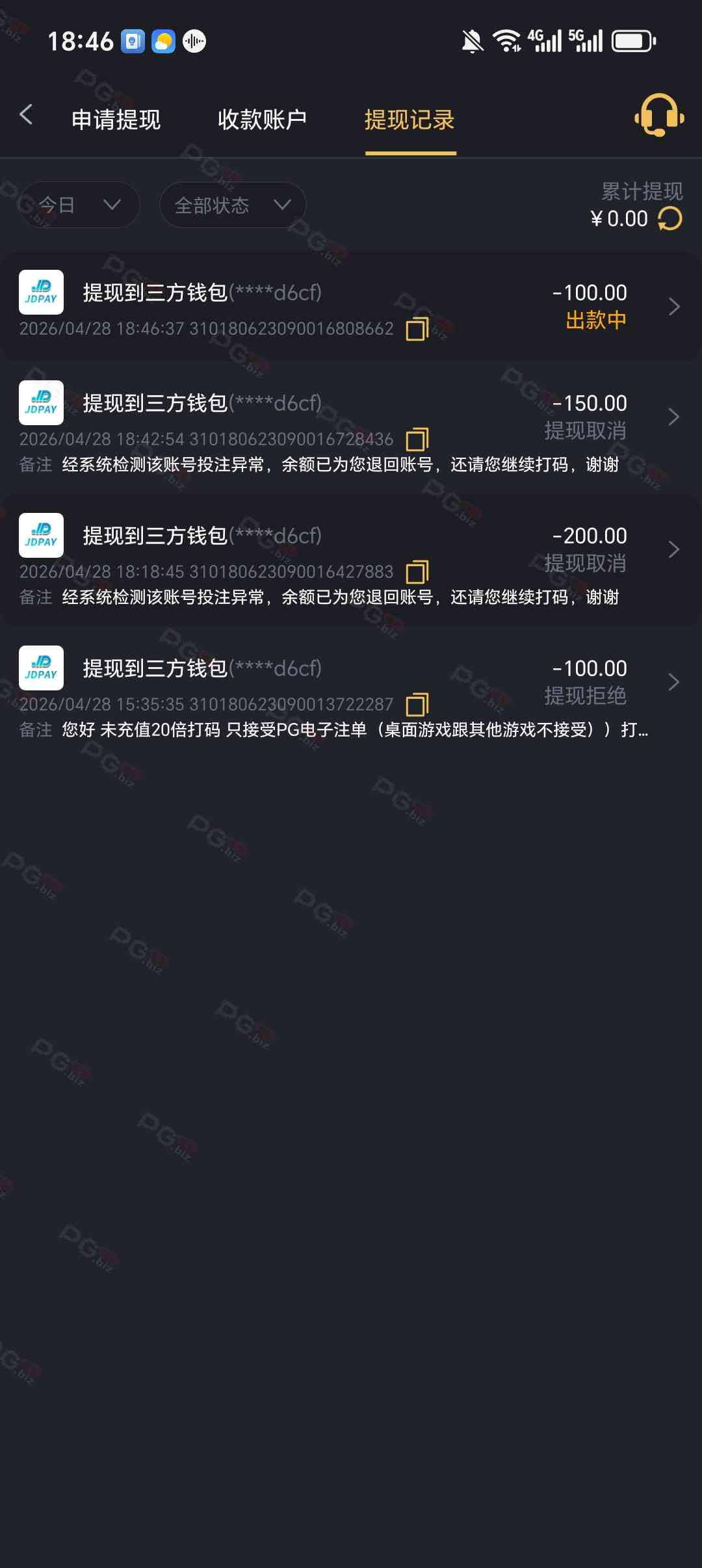Copy the order number ending in 6808662

tap(417, 329)
